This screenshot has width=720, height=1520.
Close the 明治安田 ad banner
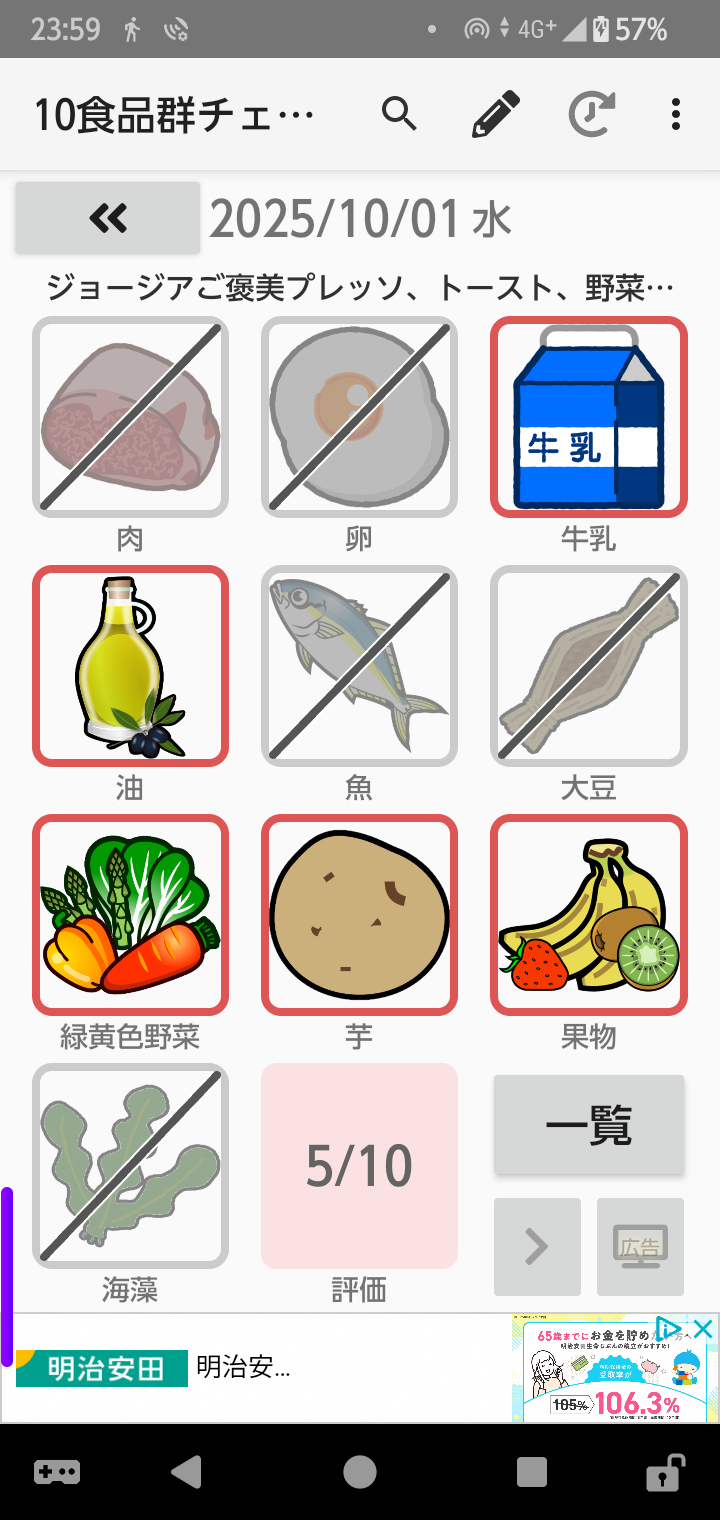[703, 1329]
